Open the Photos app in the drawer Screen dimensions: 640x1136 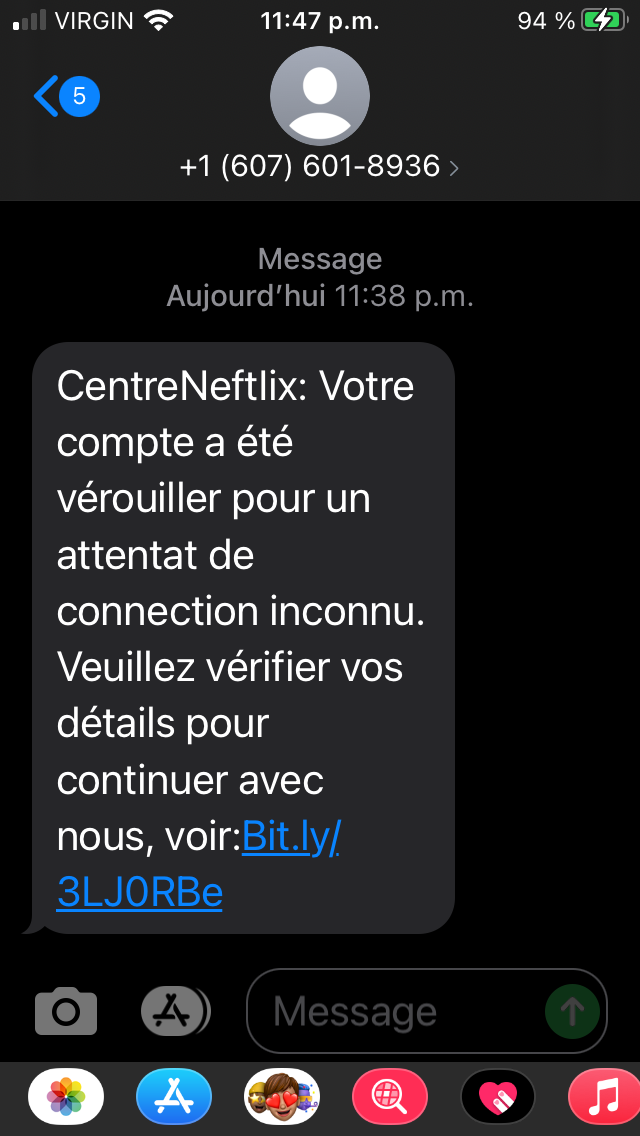pyautogui.click(x=66, y=1096)
